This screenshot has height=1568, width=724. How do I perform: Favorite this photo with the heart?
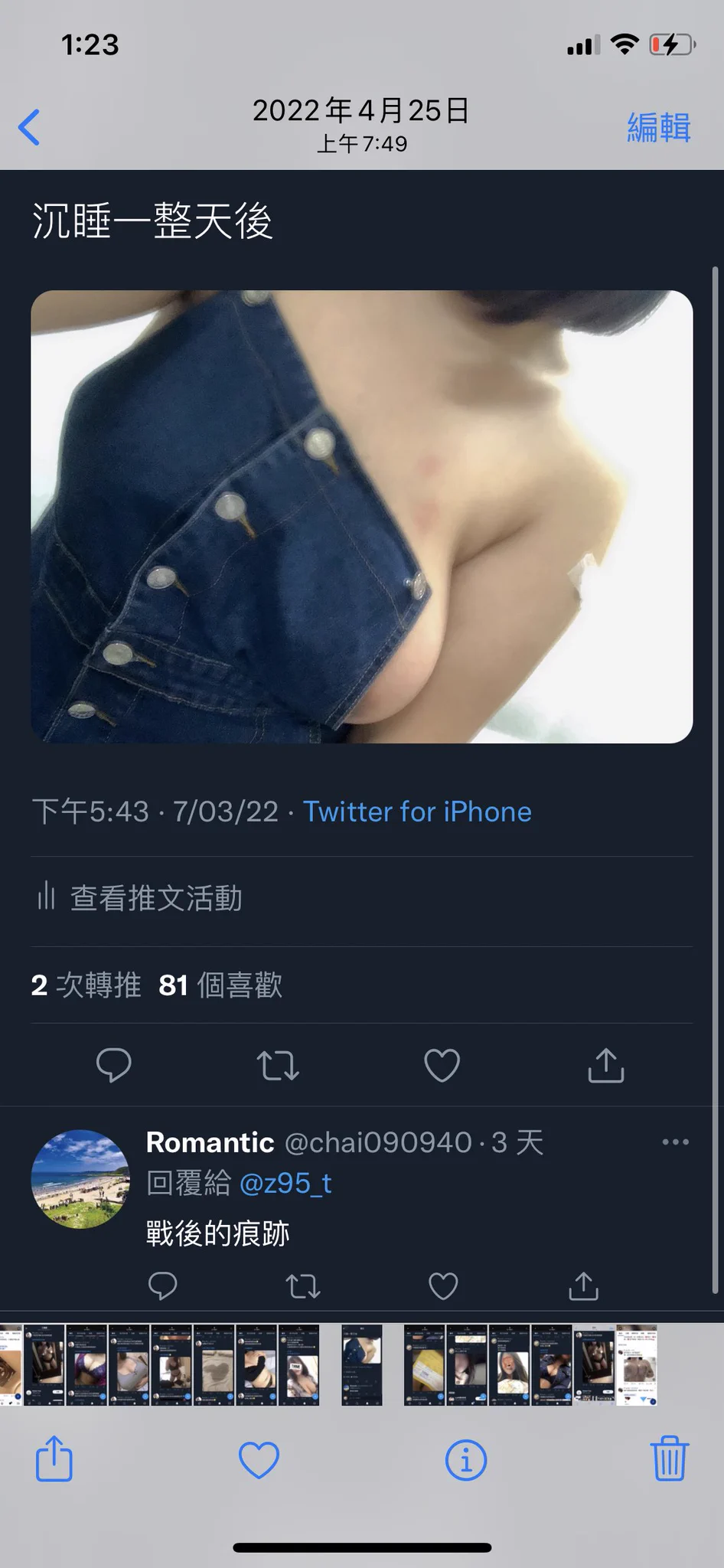click(x=259, y=1459)
